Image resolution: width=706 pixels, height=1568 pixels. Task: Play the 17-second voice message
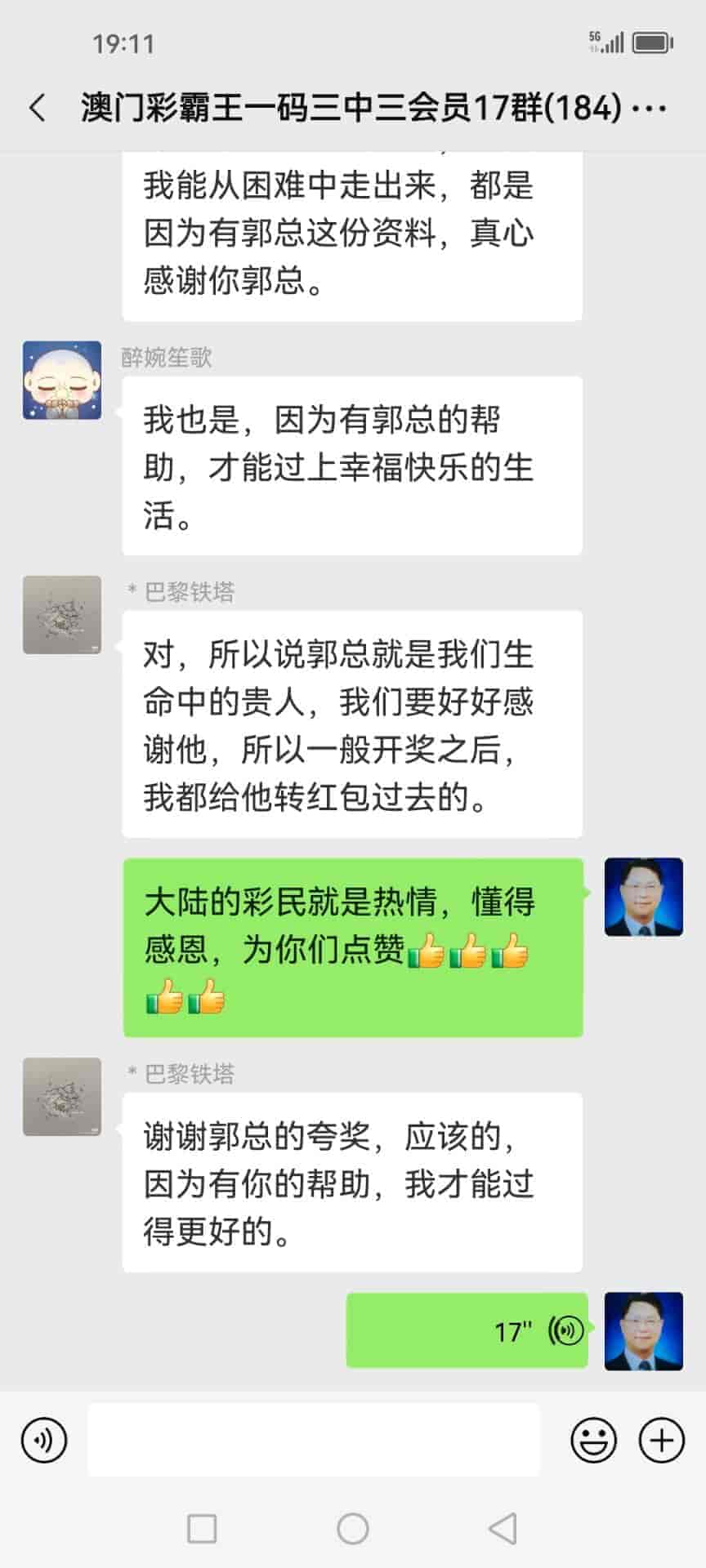467,1330
